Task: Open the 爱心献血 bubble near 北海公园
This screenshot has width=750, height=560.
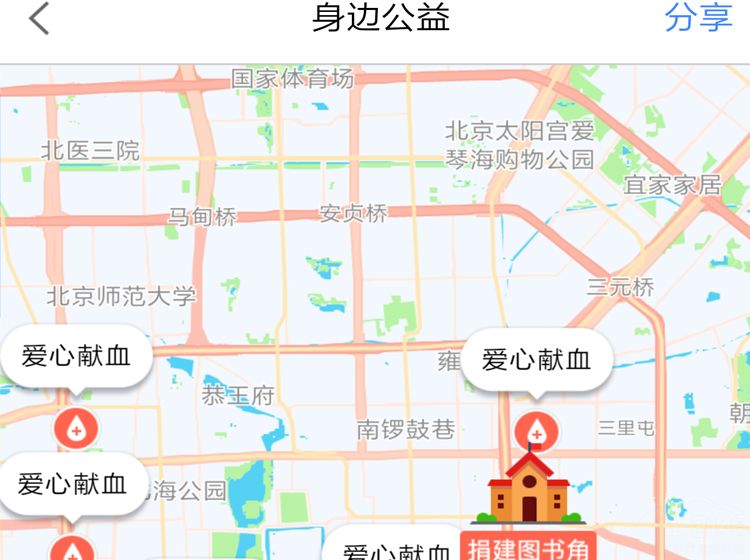Action: pyautogui.click(x=73, y=484)
